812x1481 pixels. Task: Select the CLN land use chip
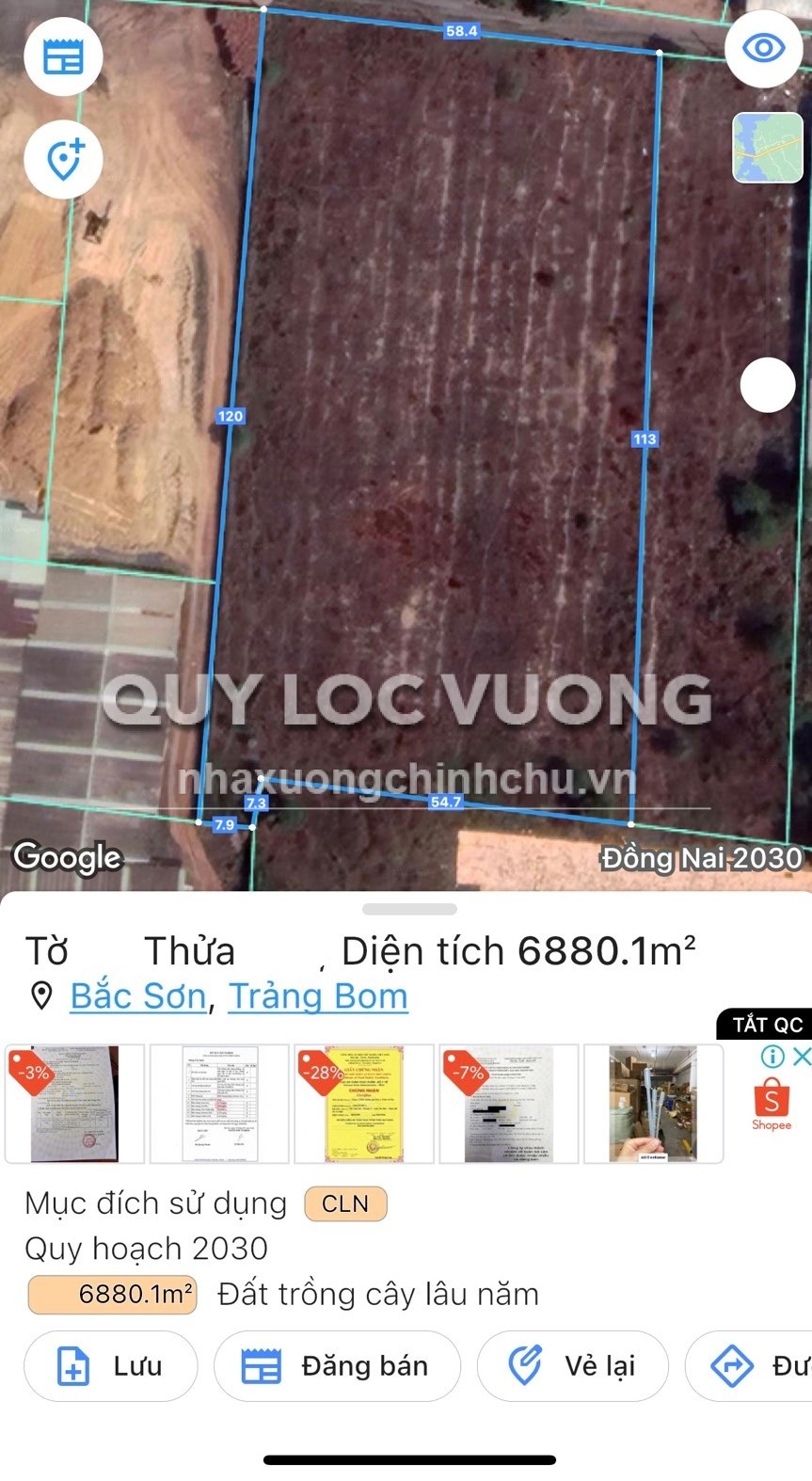[x=345, y=1203]
